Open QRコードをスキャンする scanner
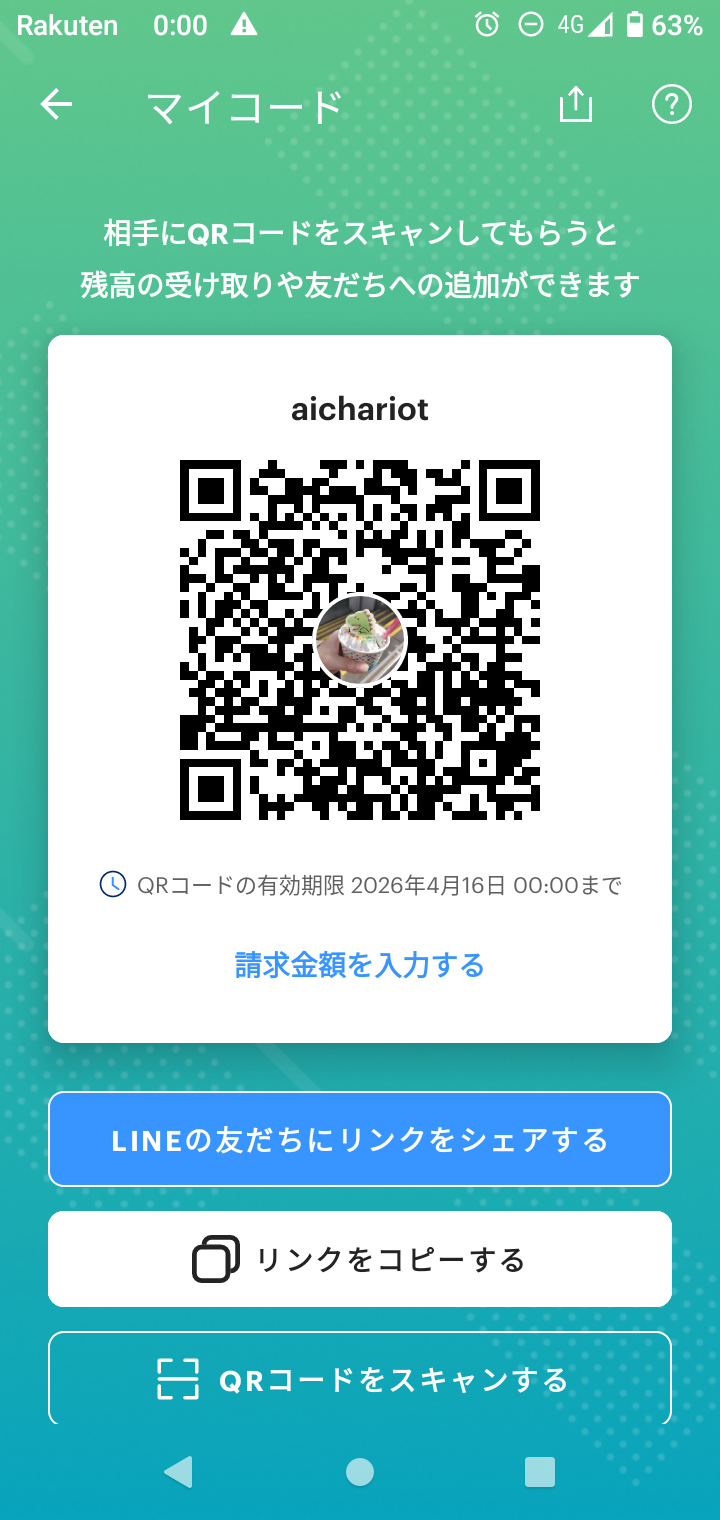The image size is (720, 1520). pos(360,1380)
